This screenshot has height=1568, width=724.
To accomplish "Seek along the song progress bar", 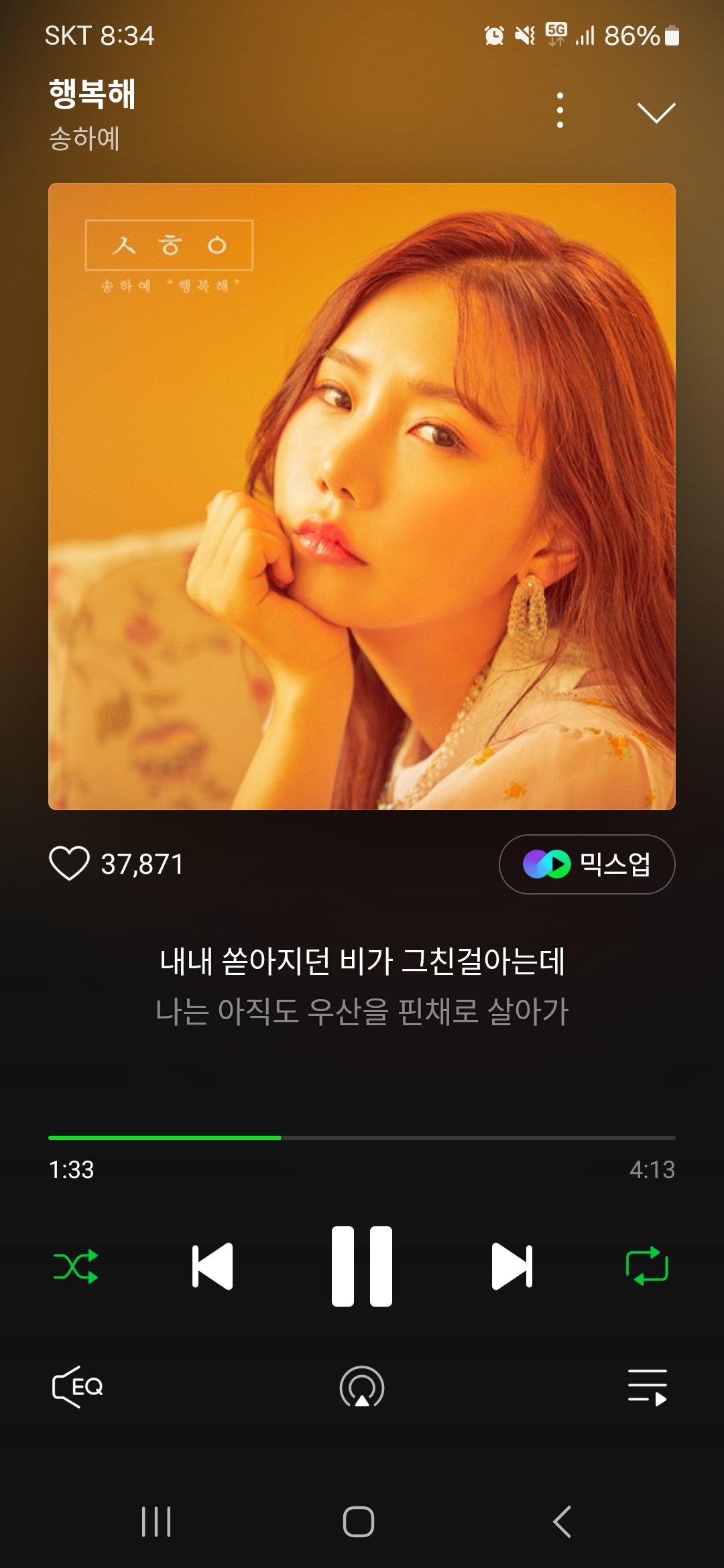I will coord(362,1137).
